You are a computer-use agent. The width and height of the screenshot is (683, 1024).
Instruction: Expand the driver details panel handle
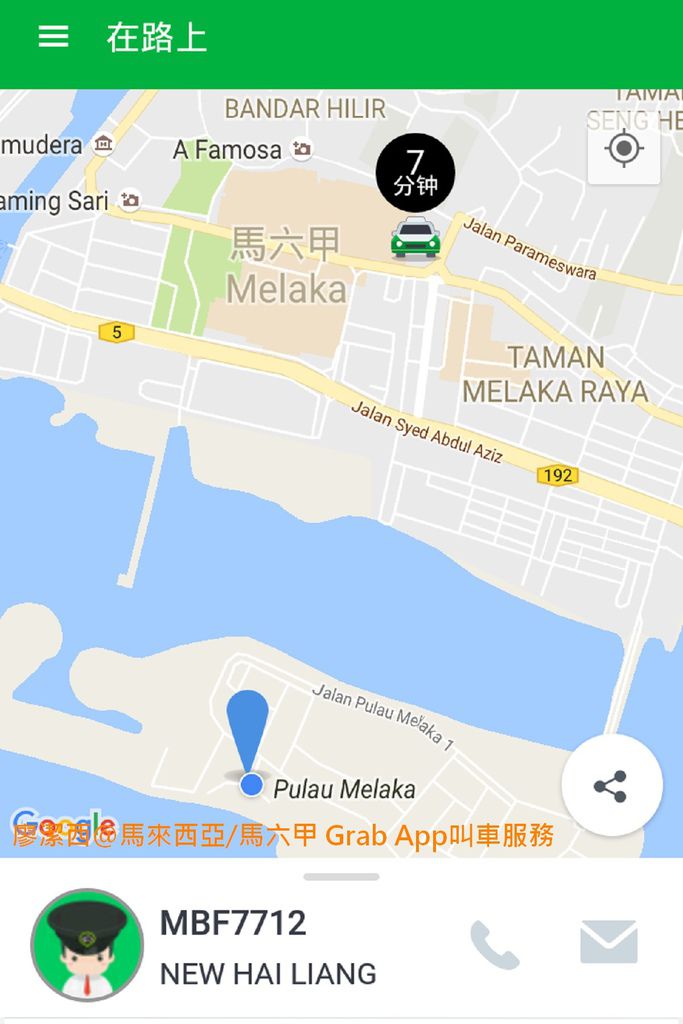(341, 877)
